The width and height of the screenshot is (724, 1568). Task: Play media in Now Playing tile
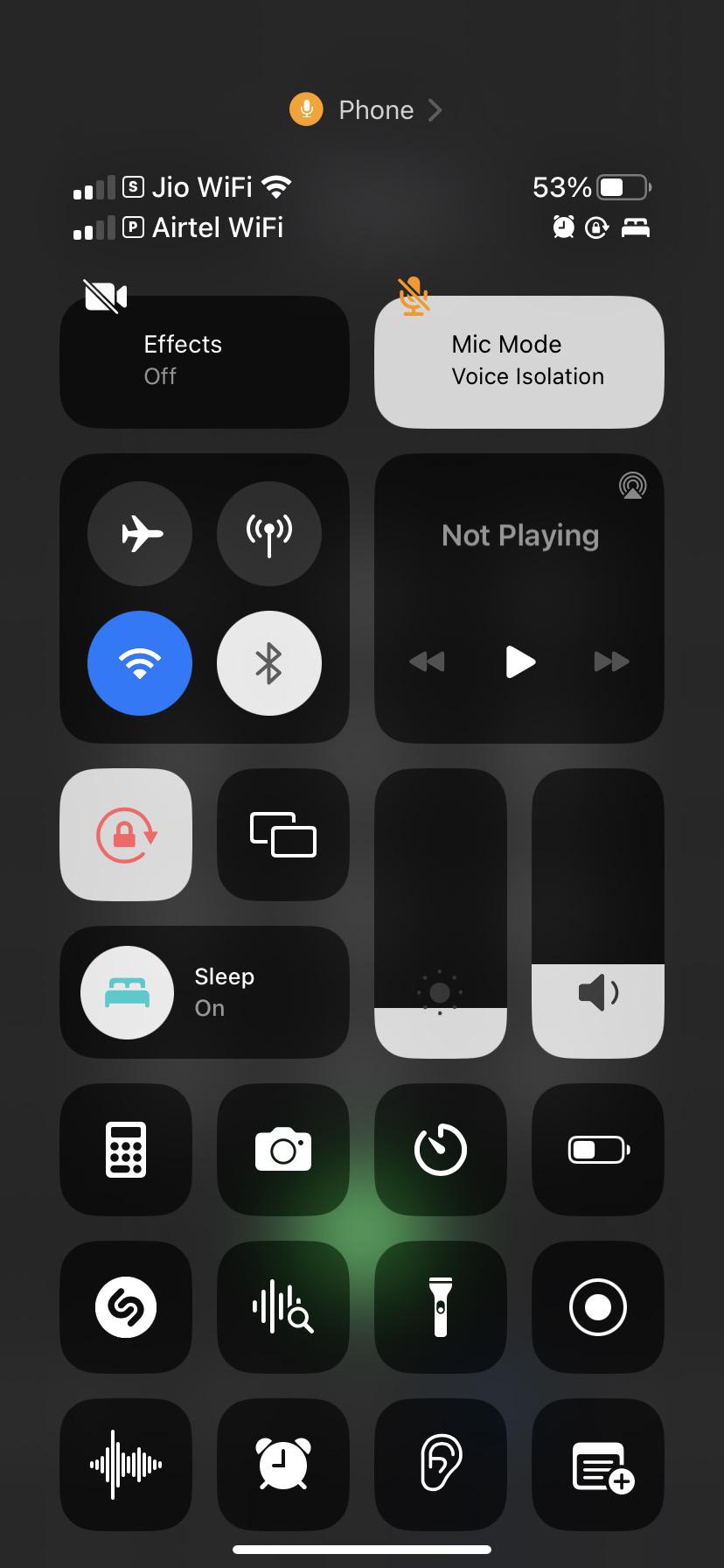[519, 661]
